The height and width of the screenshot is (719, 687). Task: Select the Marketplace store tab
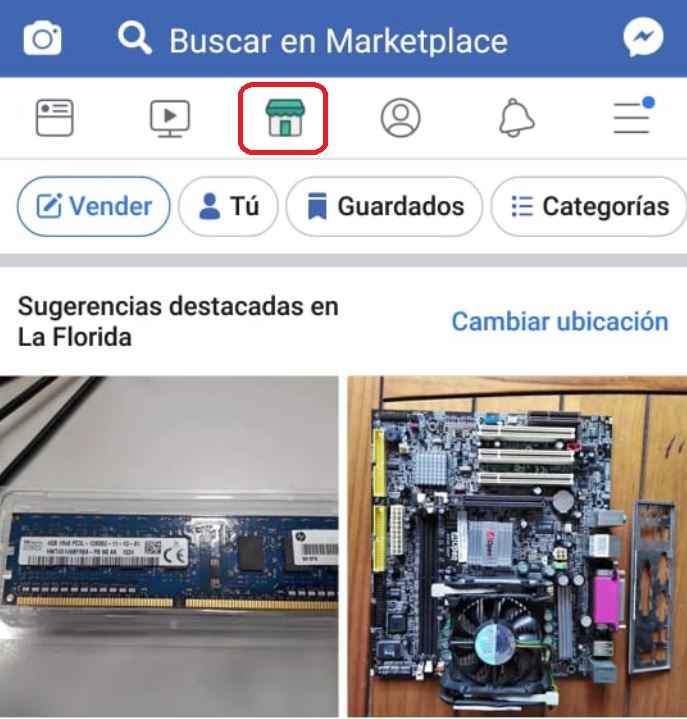(x=284, y=118)
